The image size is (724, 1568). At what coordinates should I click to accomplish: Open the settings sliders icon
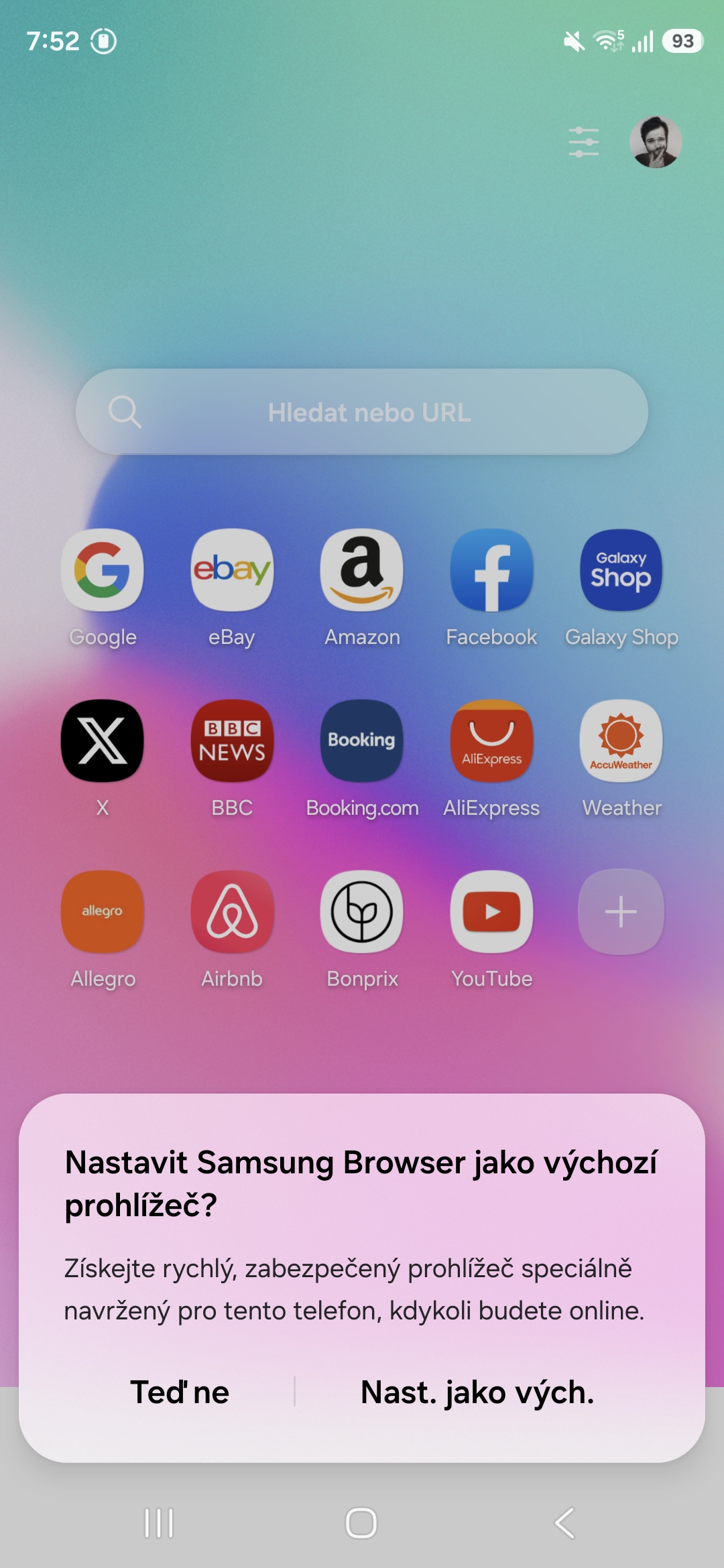click(583, 142)
